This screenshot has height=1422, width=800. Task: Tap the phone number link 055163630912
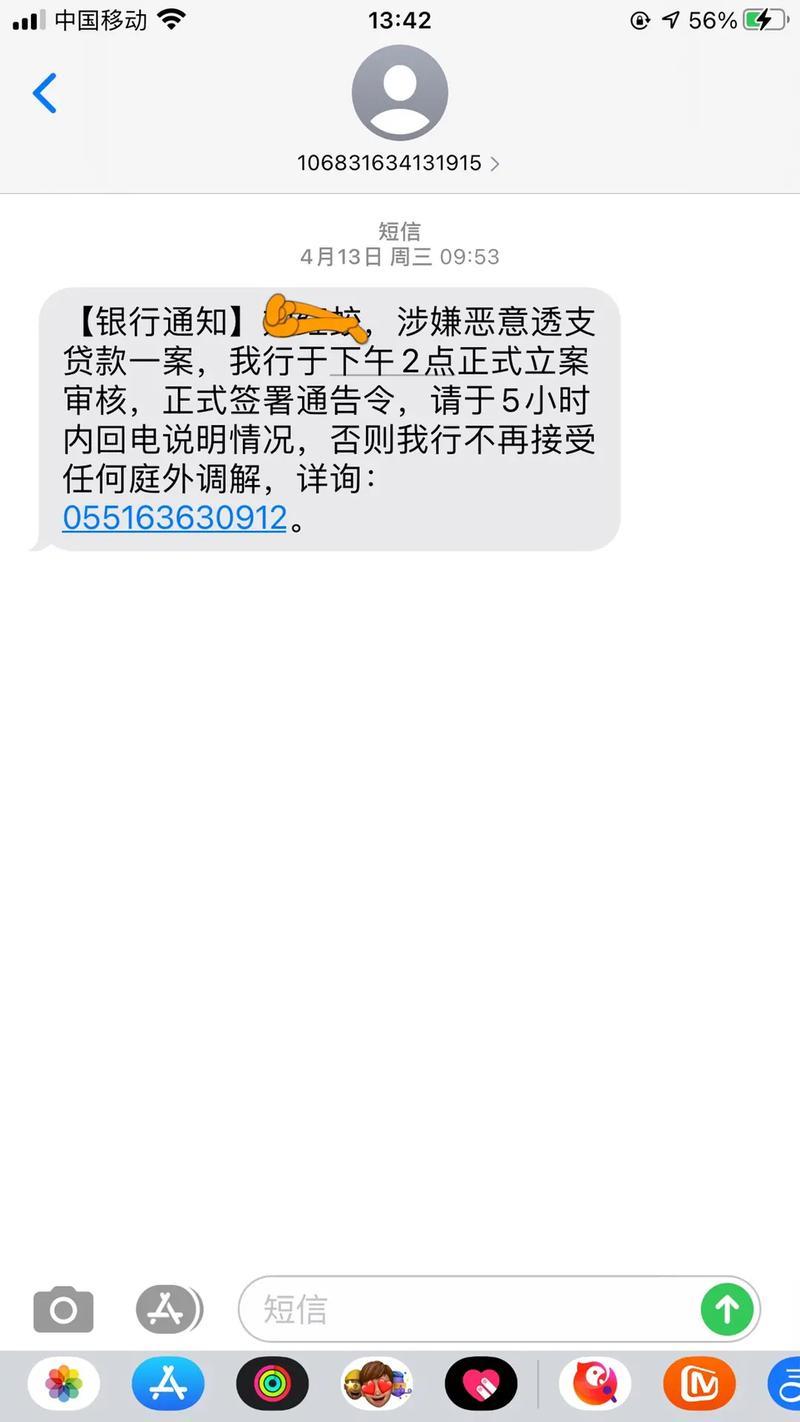[175, 517]
